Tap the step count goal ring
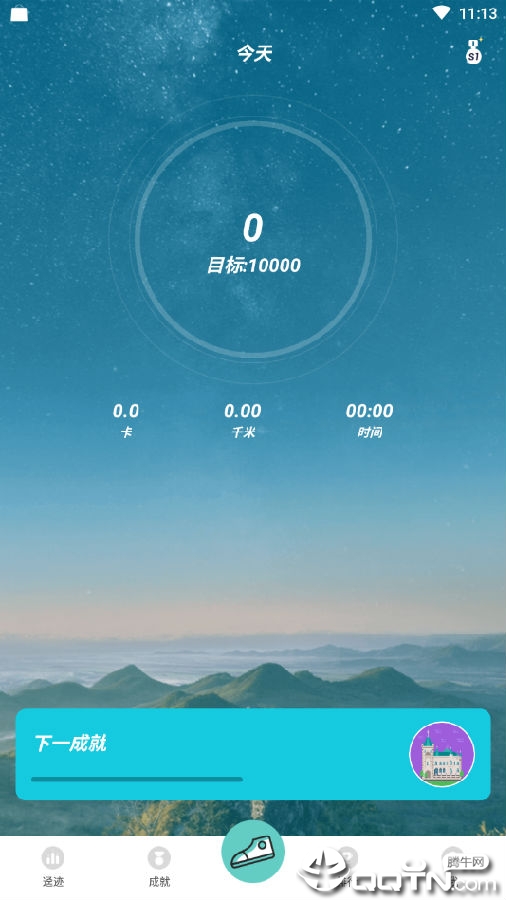 pyautogui.click(x=253, y=239)
